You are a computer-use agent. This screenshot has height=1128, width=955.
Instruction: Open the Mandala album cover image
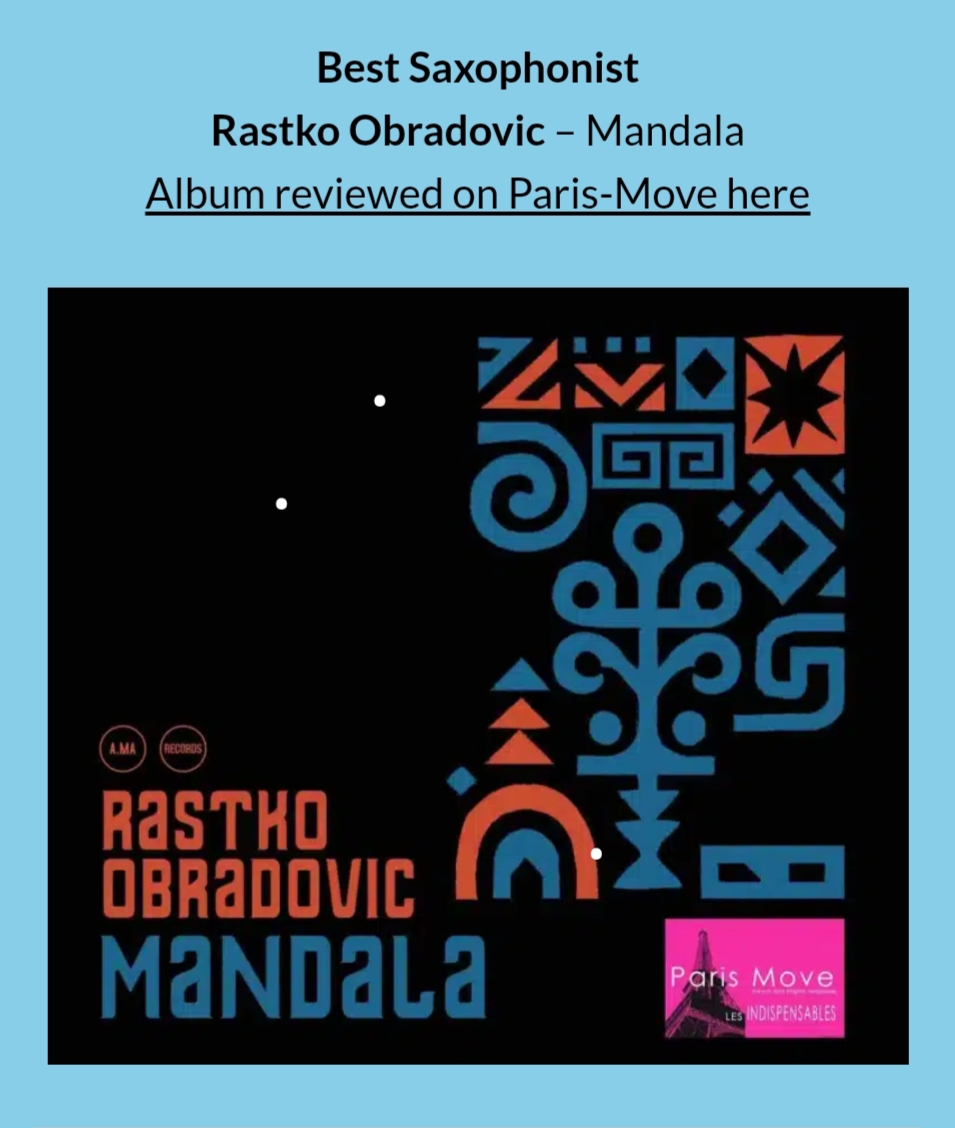click(478, 676)
